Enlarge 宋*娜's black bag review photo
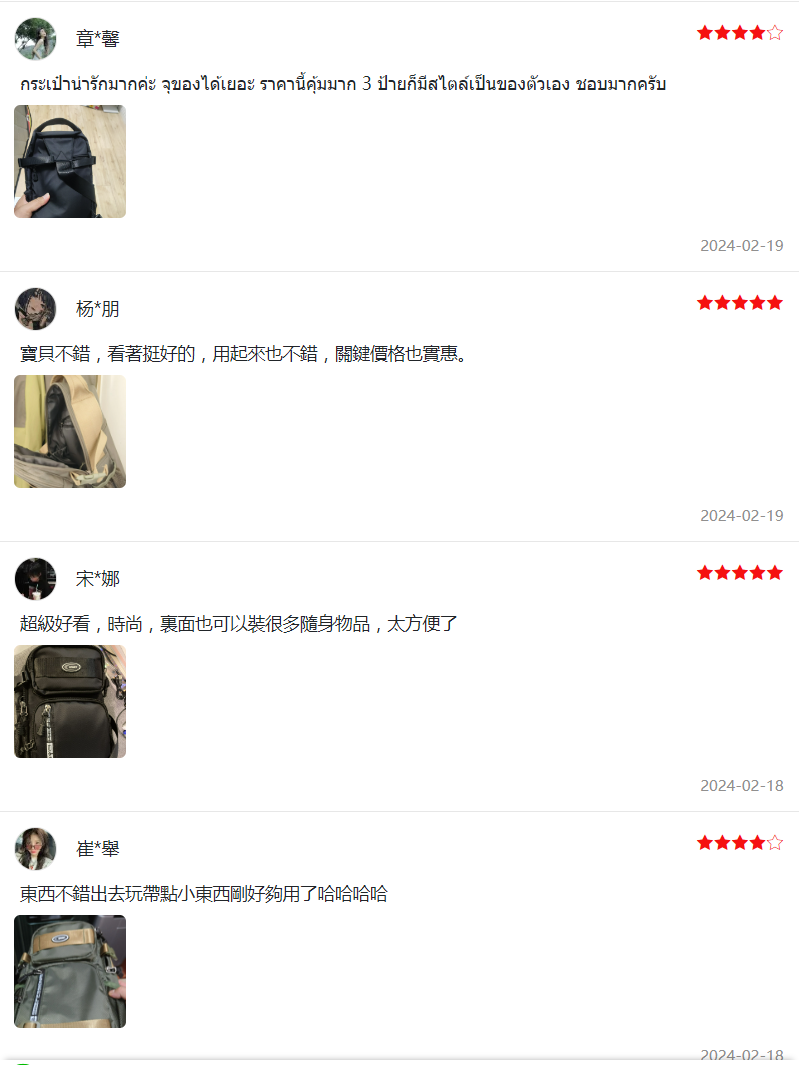This screenshot has width=799, height=1065. click(70, 701)
